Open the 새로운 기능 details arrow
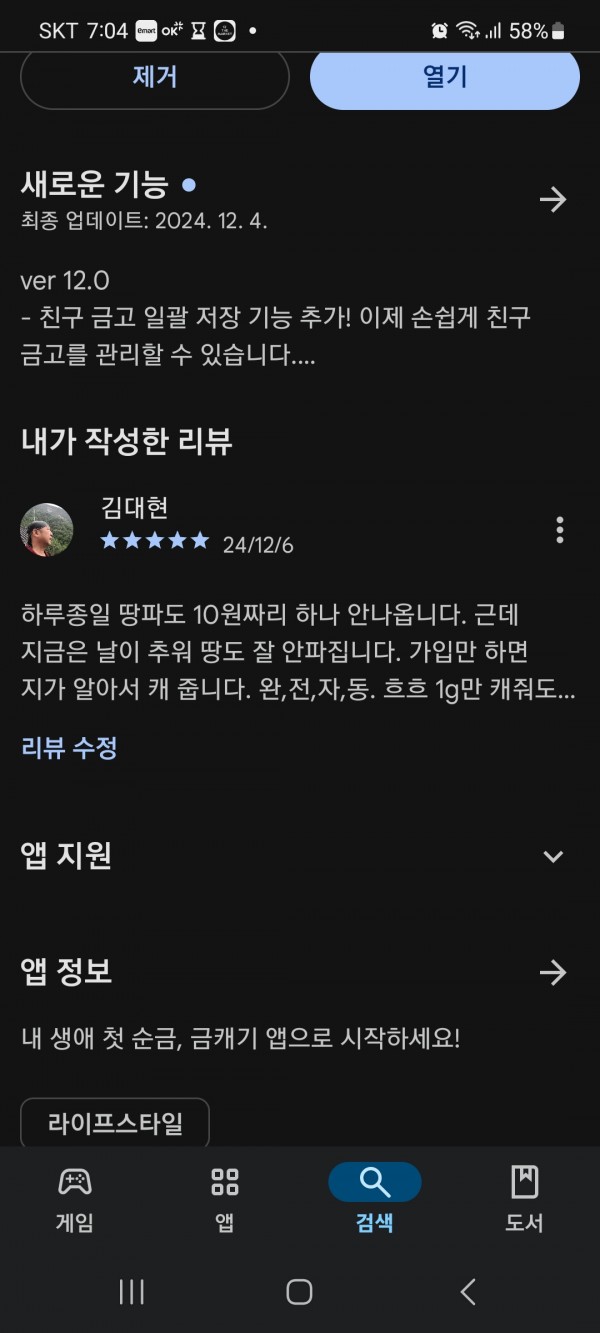Image resolution: width=600 pixels, height=1333 pixels. (552, 200)
